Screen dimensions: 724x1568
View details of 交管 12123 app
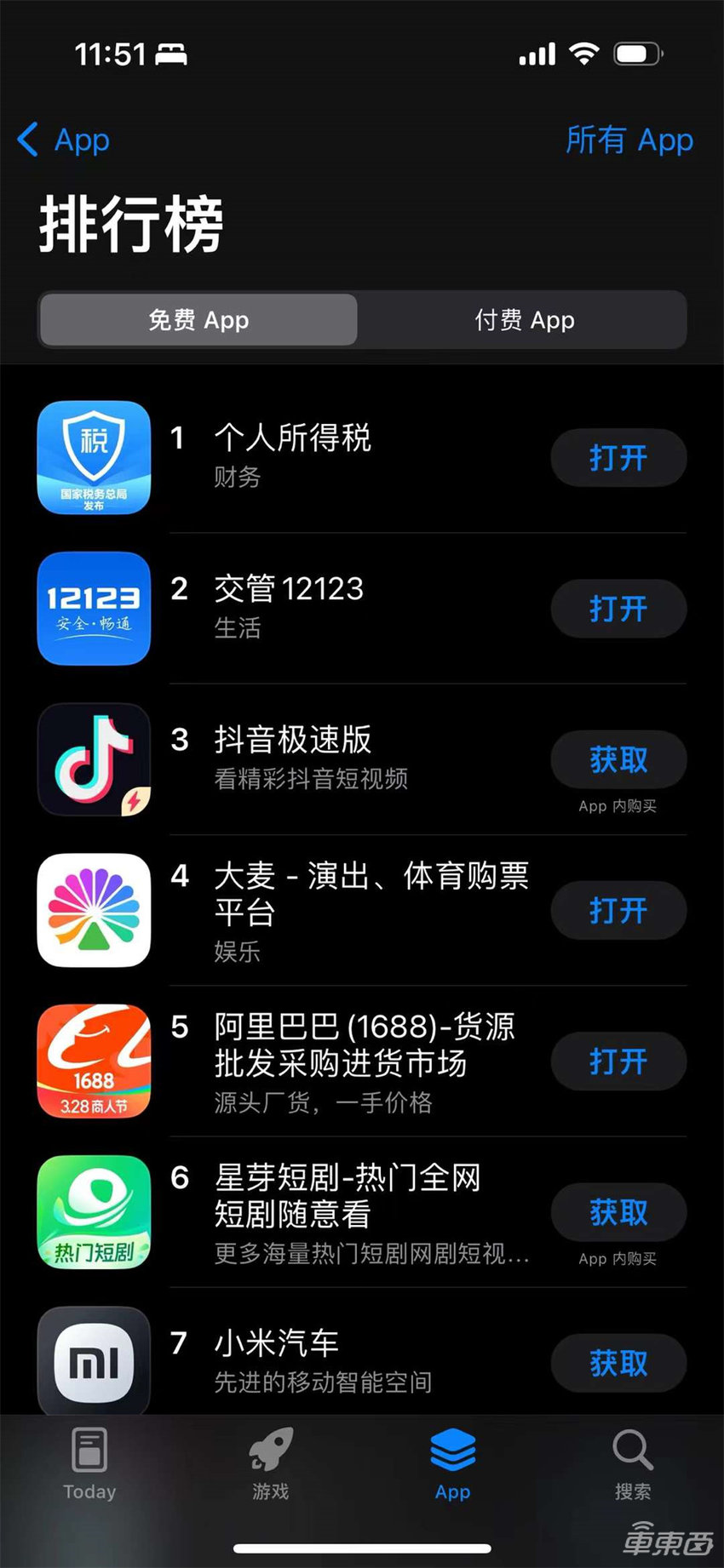tap(288, 590)
